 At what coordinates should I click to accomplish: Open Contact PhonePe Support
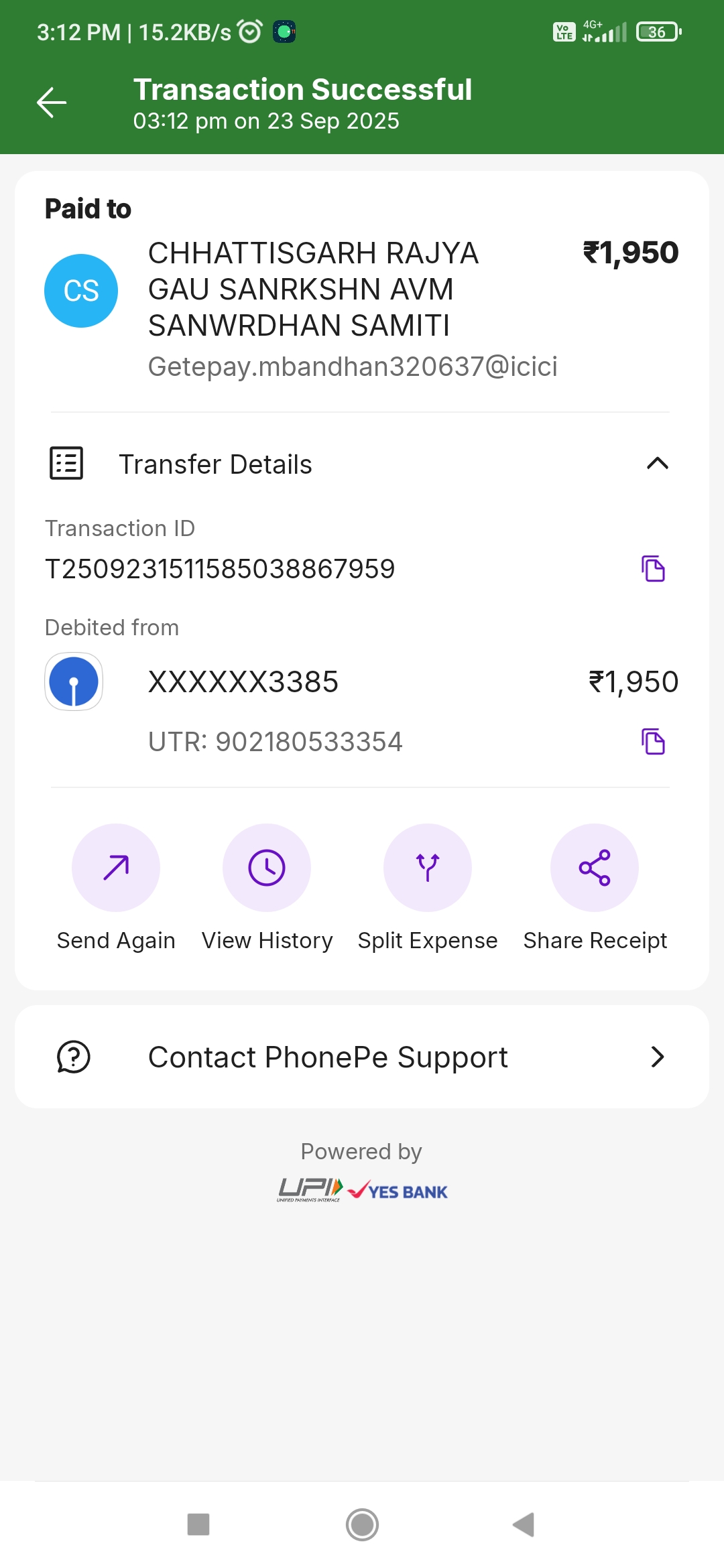pyautogui.click(x=362, y=1057)
